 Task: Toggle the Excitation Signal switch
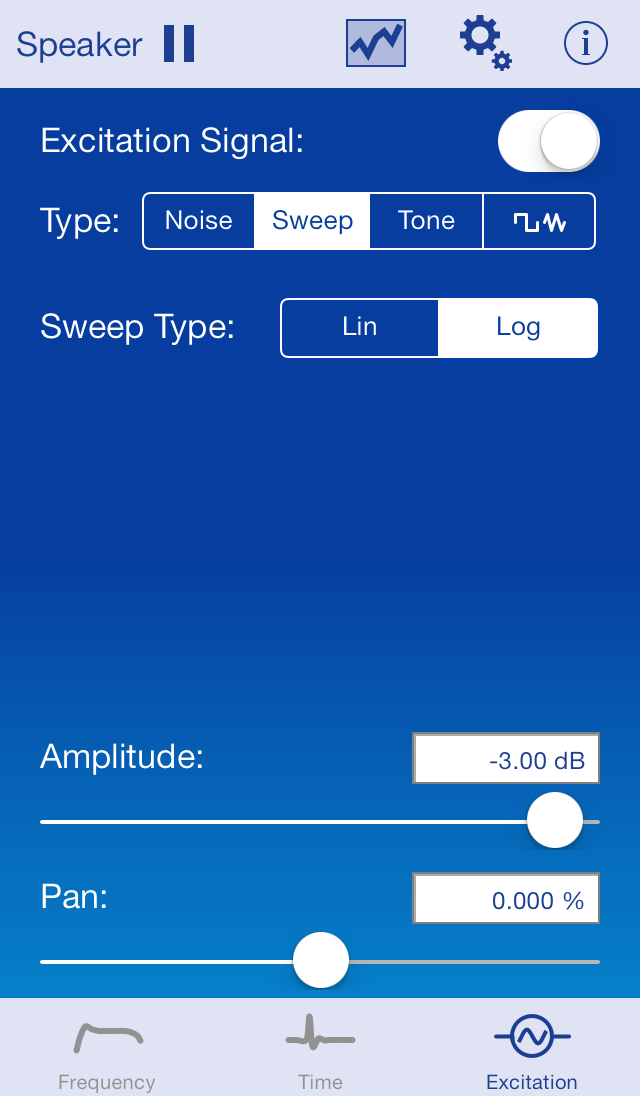pyautogui.click(x=548, y=141)
